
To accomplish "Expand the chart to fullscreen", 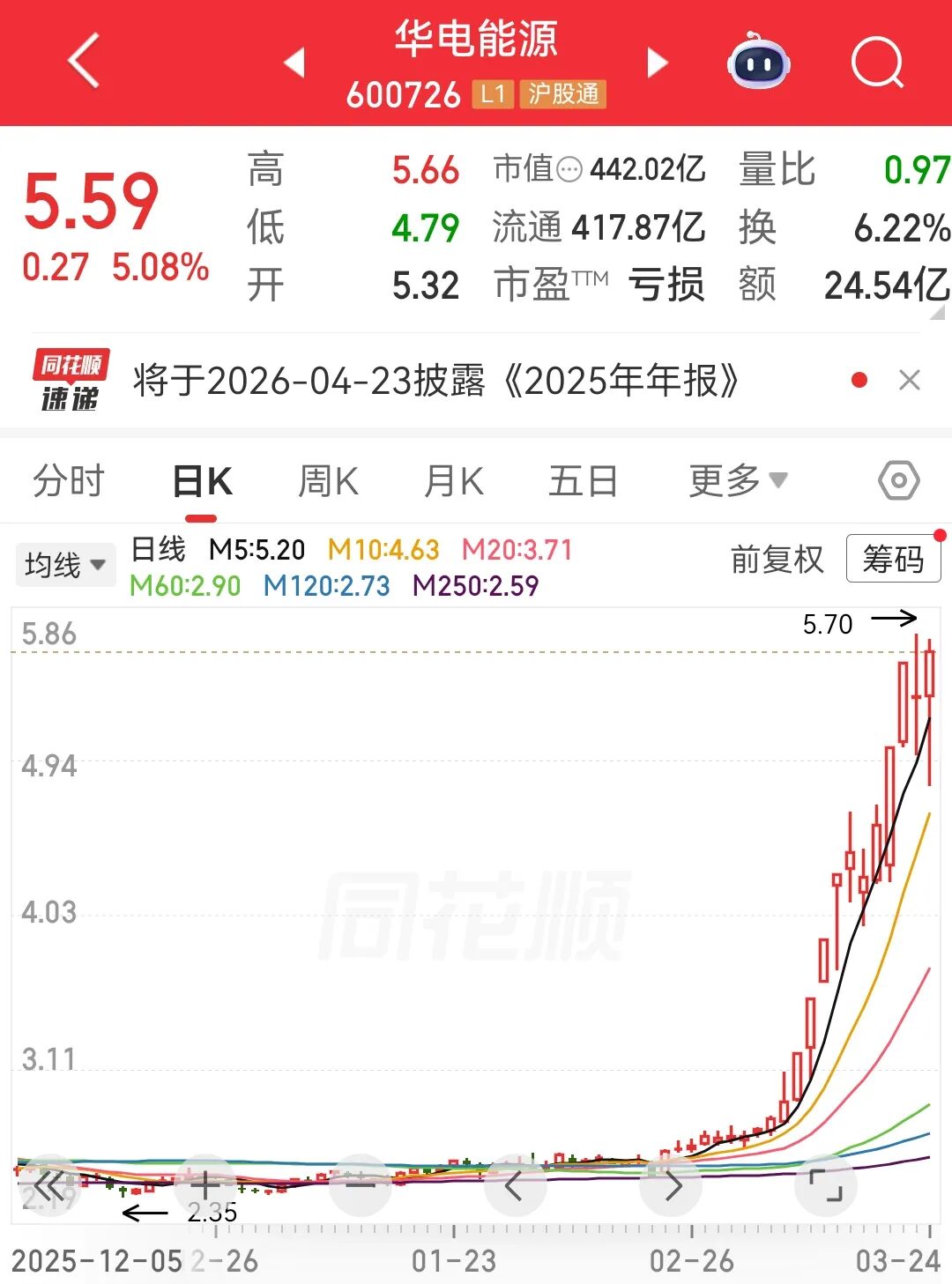I will click(x=826, y=1185).
